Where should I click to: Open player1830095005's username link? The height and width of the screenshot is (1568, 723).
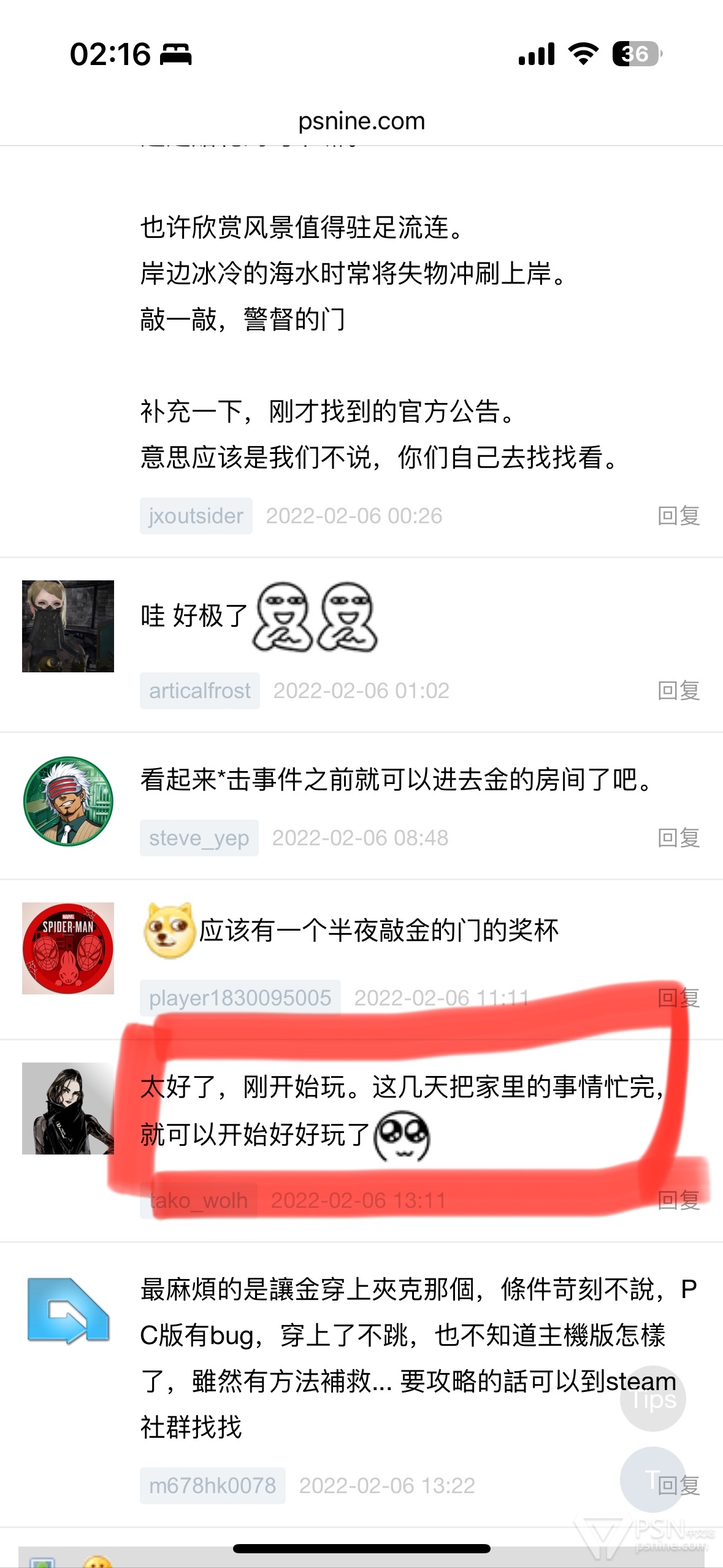(240, 998)
